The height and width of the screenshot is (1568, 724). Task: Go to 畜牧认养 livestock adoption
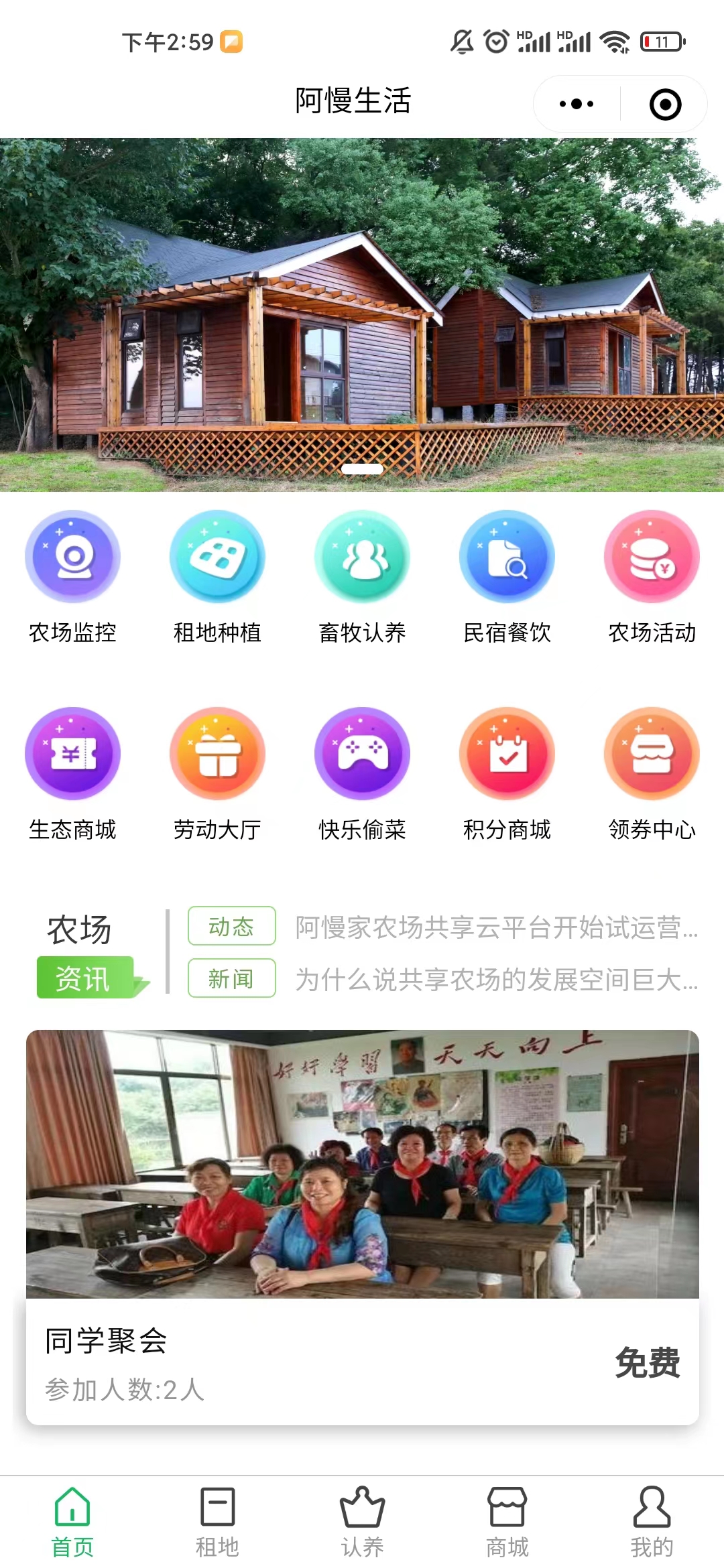pyautogui.click(x=362, y=576)
